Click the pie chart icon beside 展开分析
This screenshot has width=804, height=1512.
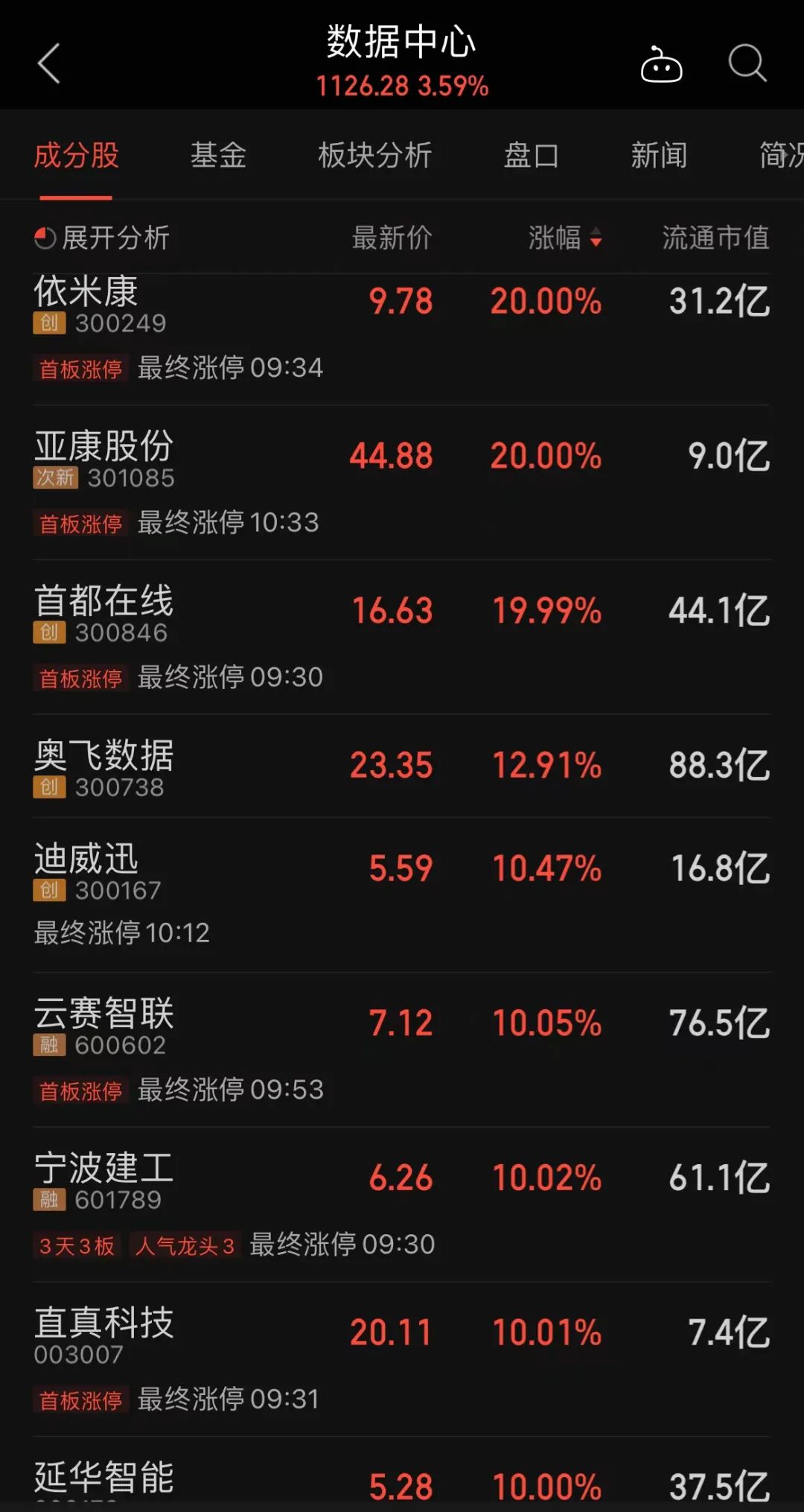45,238
